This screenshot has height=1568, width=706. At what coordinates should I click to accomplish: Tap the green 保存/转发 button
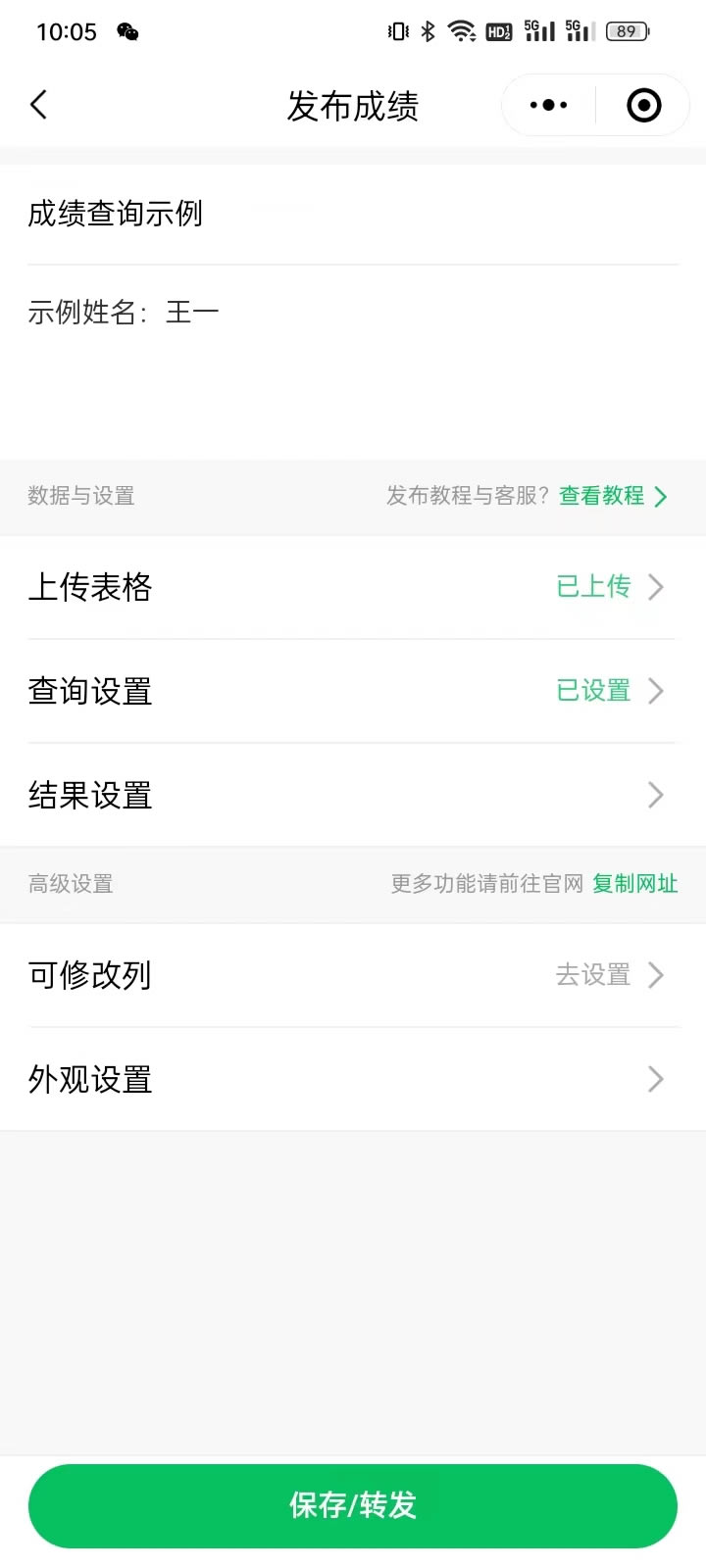coord(353,1505)
